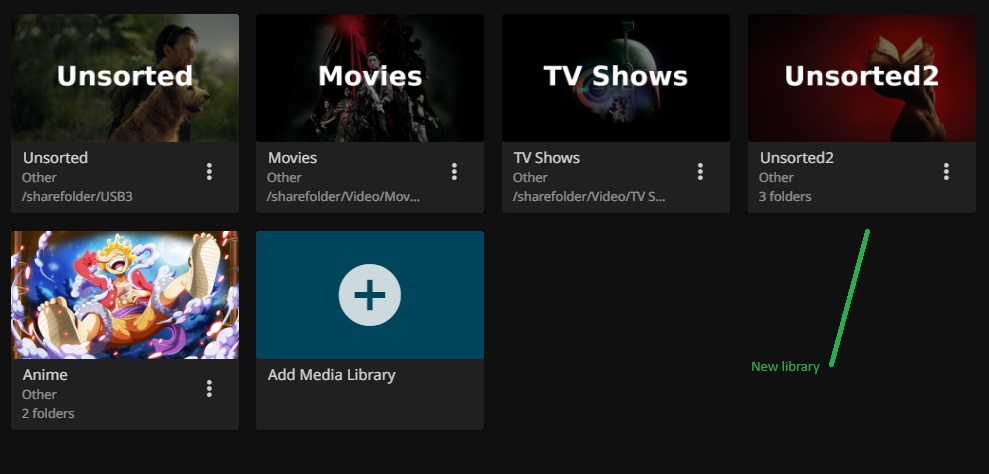Open the TV Shows overflow menu

click(x=700, y=172)
